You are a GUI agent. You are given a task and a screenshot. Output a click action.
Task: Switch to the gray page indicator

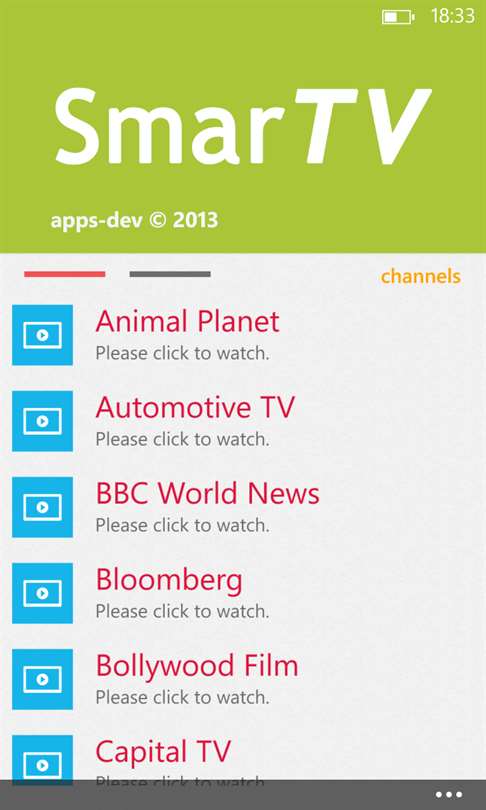(x=170, y=274)
